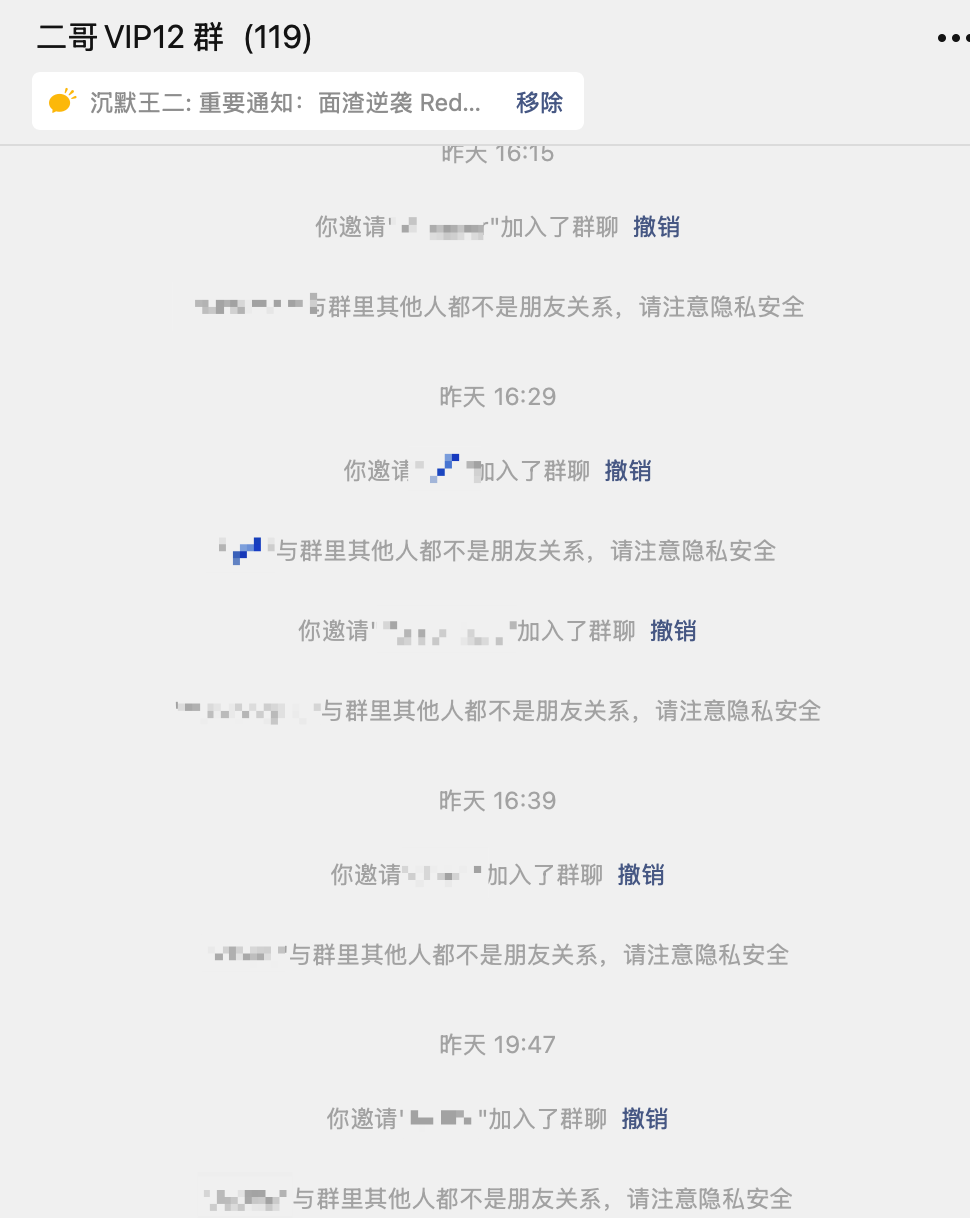Click the 19:47 privacy safety system message
Image resolution: width=970 pixels, height=1218 pixels.
tap(498, 1198)
